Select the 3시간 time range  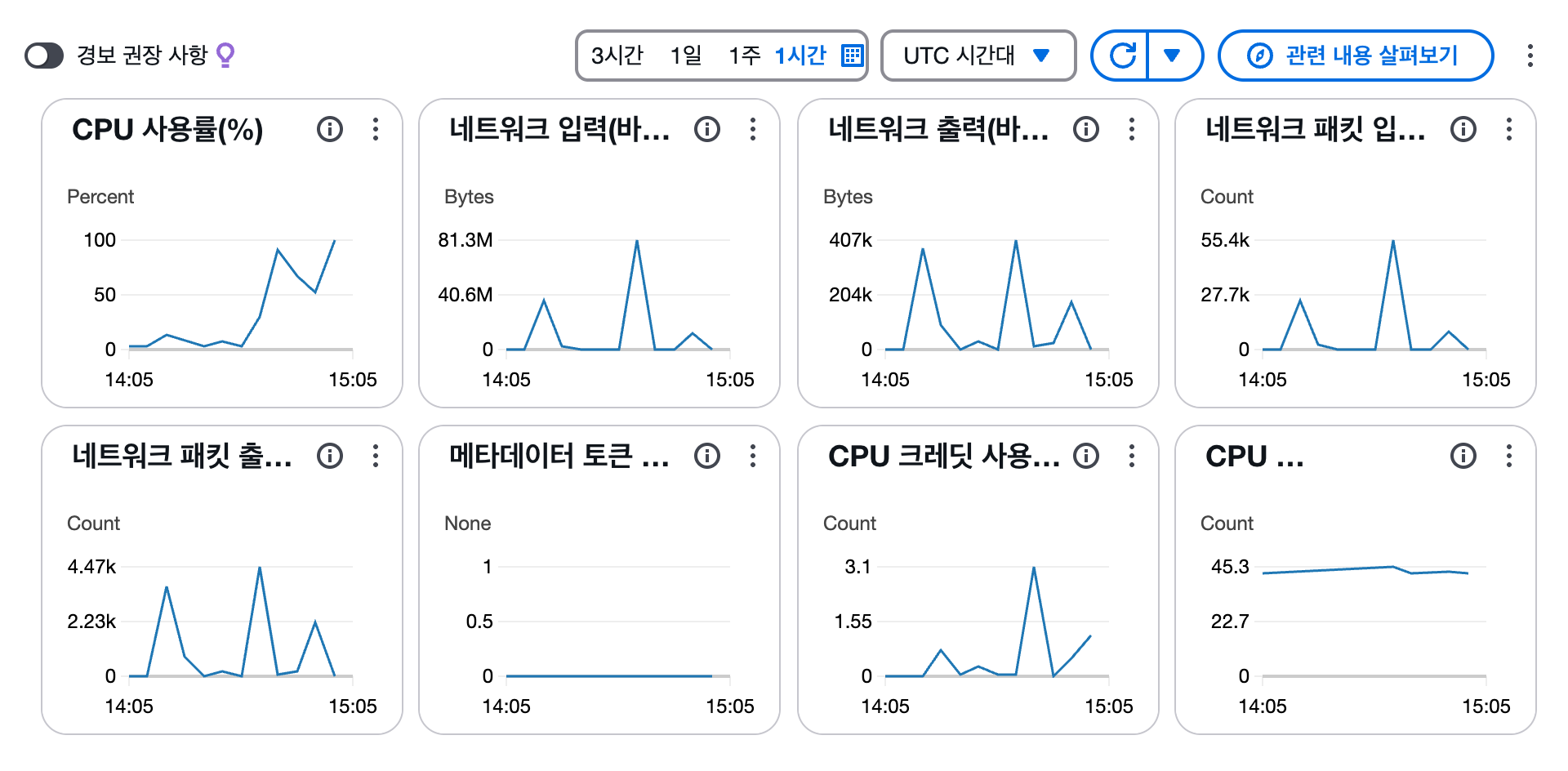(x=617, y=56)
